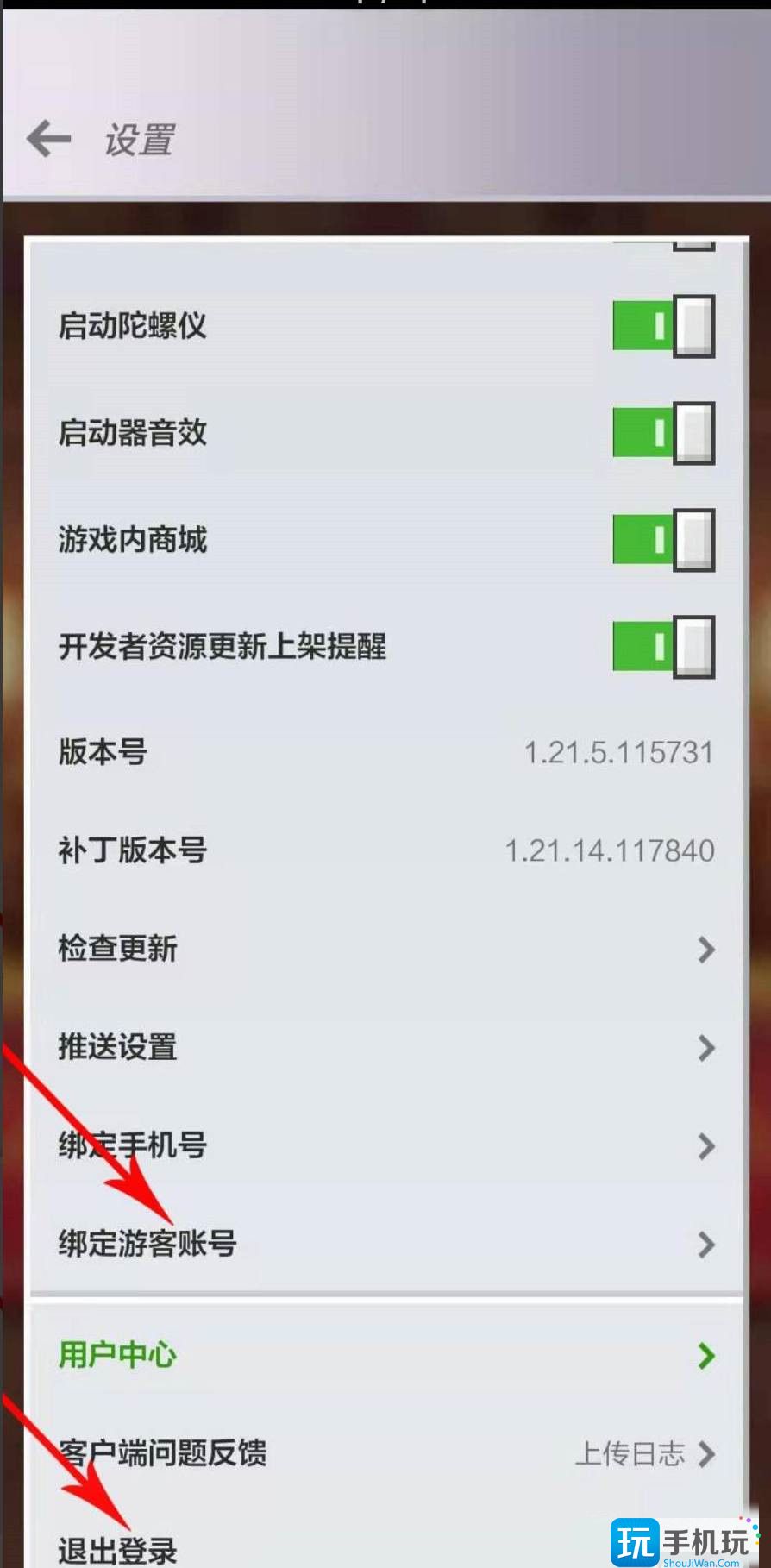Toggle 开发者资源更新上架提醒 switch

[663, 647]
